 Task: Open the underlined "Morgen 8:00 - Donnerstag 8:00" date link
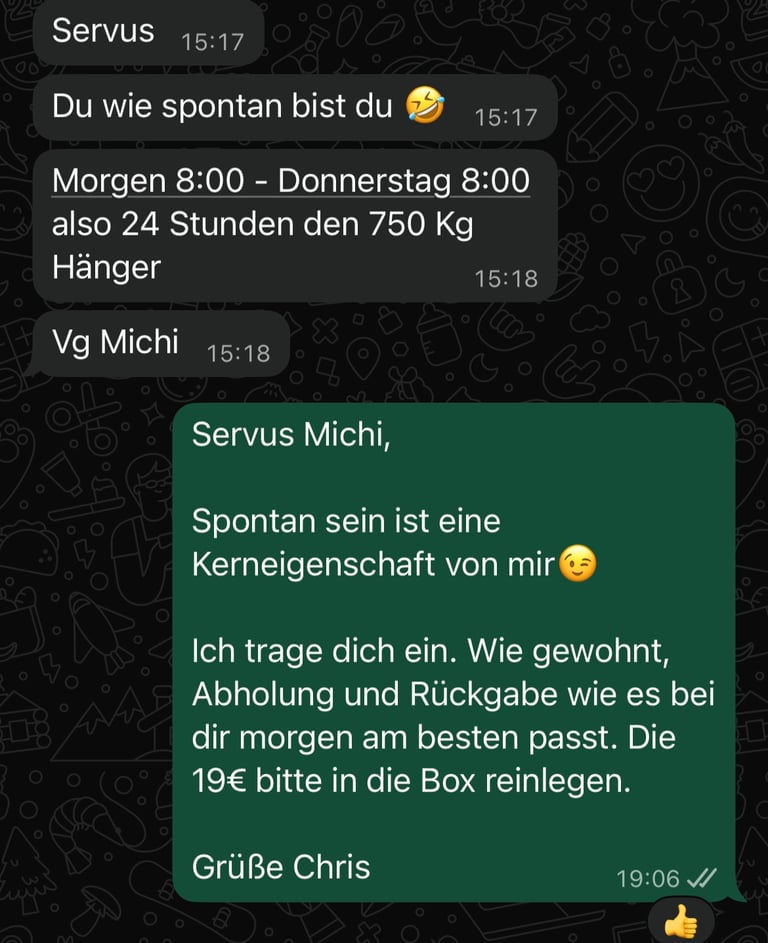(x=290, y=182)
